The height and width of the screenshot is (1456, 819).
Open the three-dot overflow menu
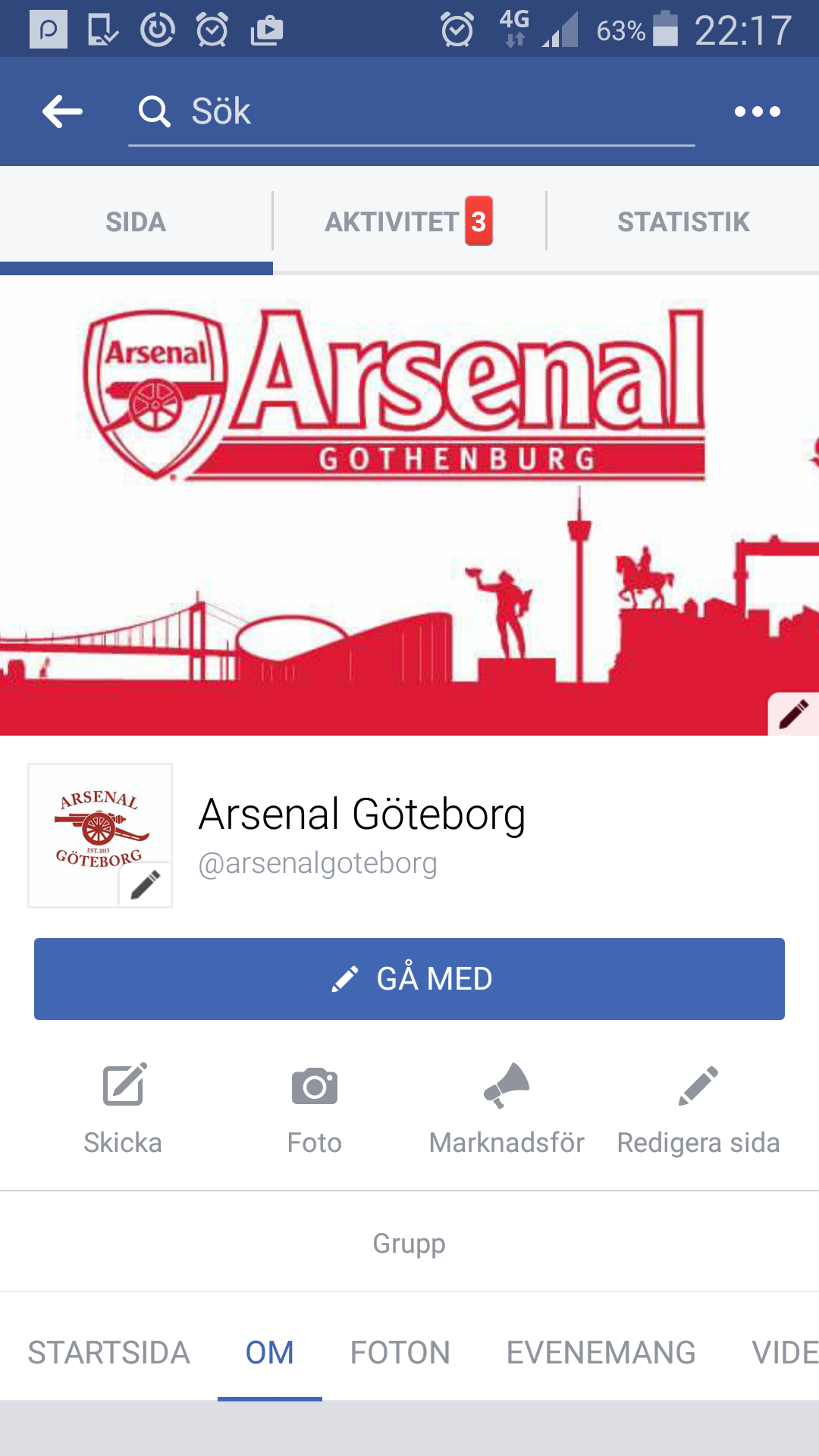tap(757, 111)
